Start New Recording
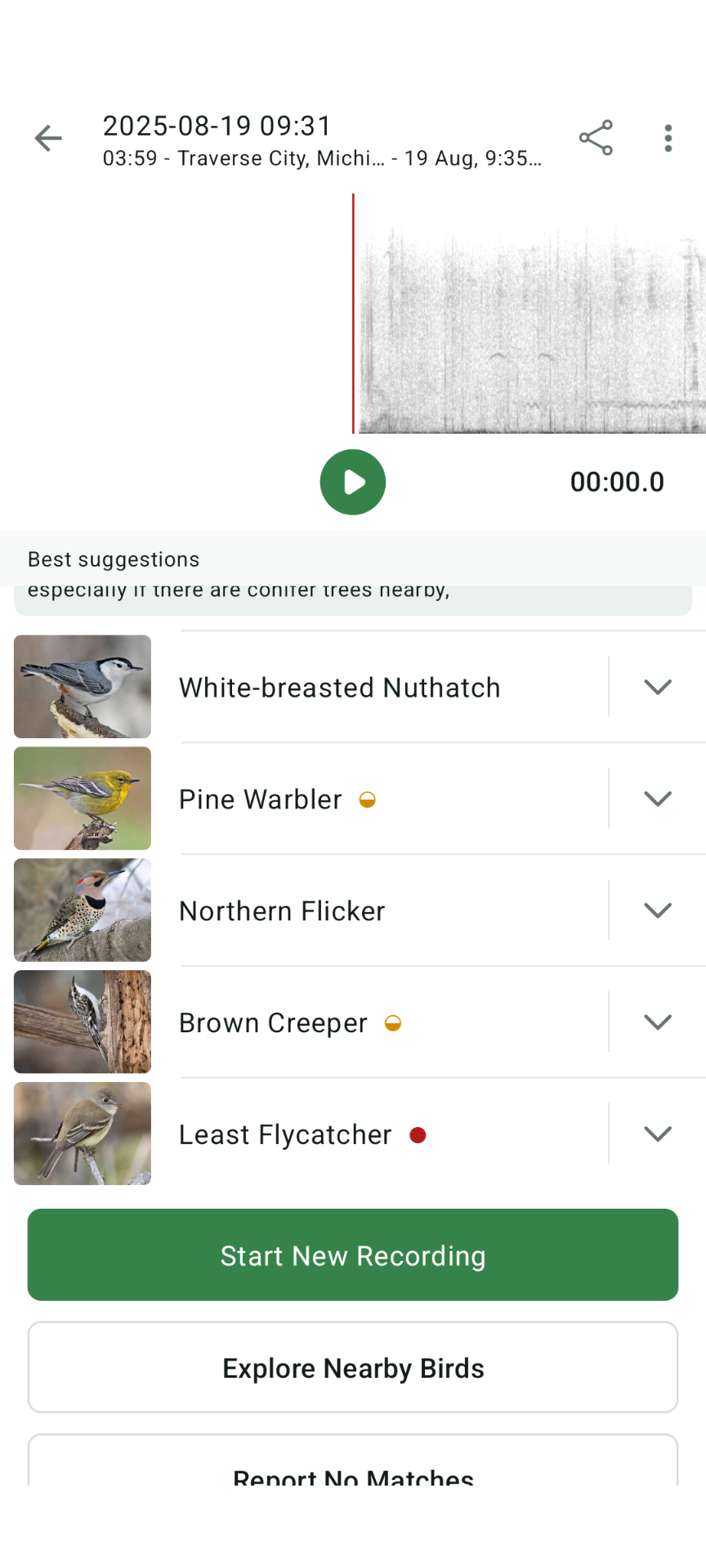The image size is (706, 1568). click(353, 1255)
